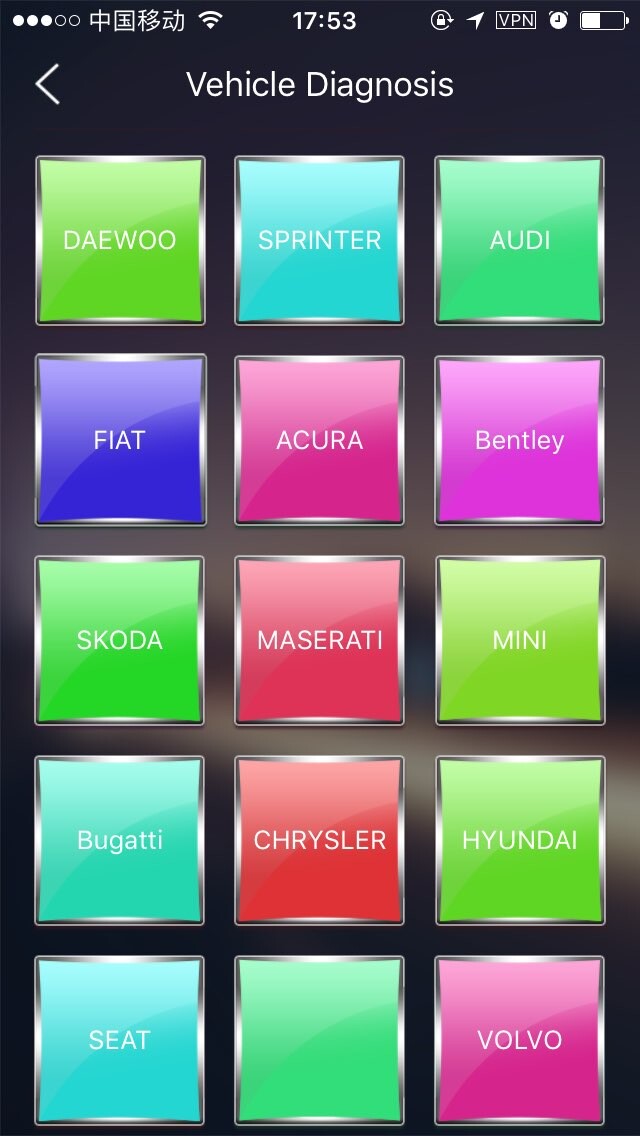Screen dimensions: 640x1136
Task: Go back from Vehicle Diagnosis
Action: [x=47, y=84]
